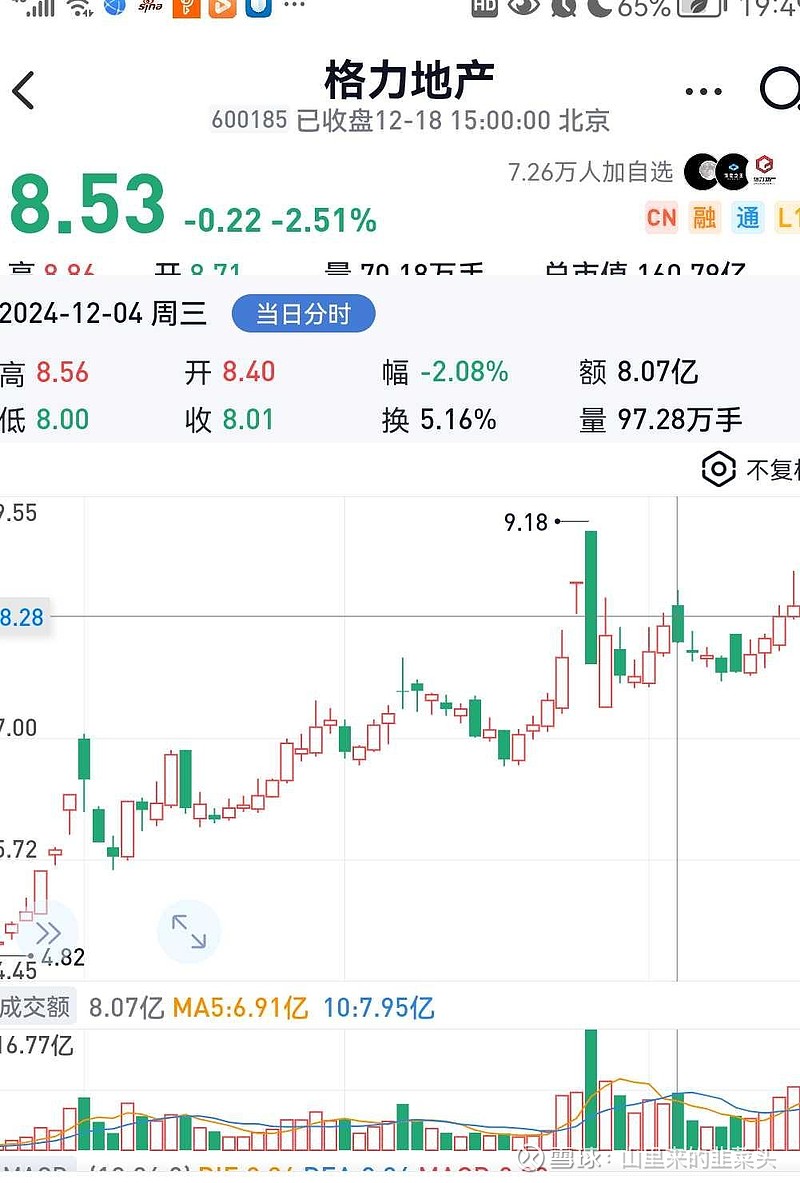View the 当日分时 chart for 2024-12-04
800x1183 pixels.
point(303,314)
